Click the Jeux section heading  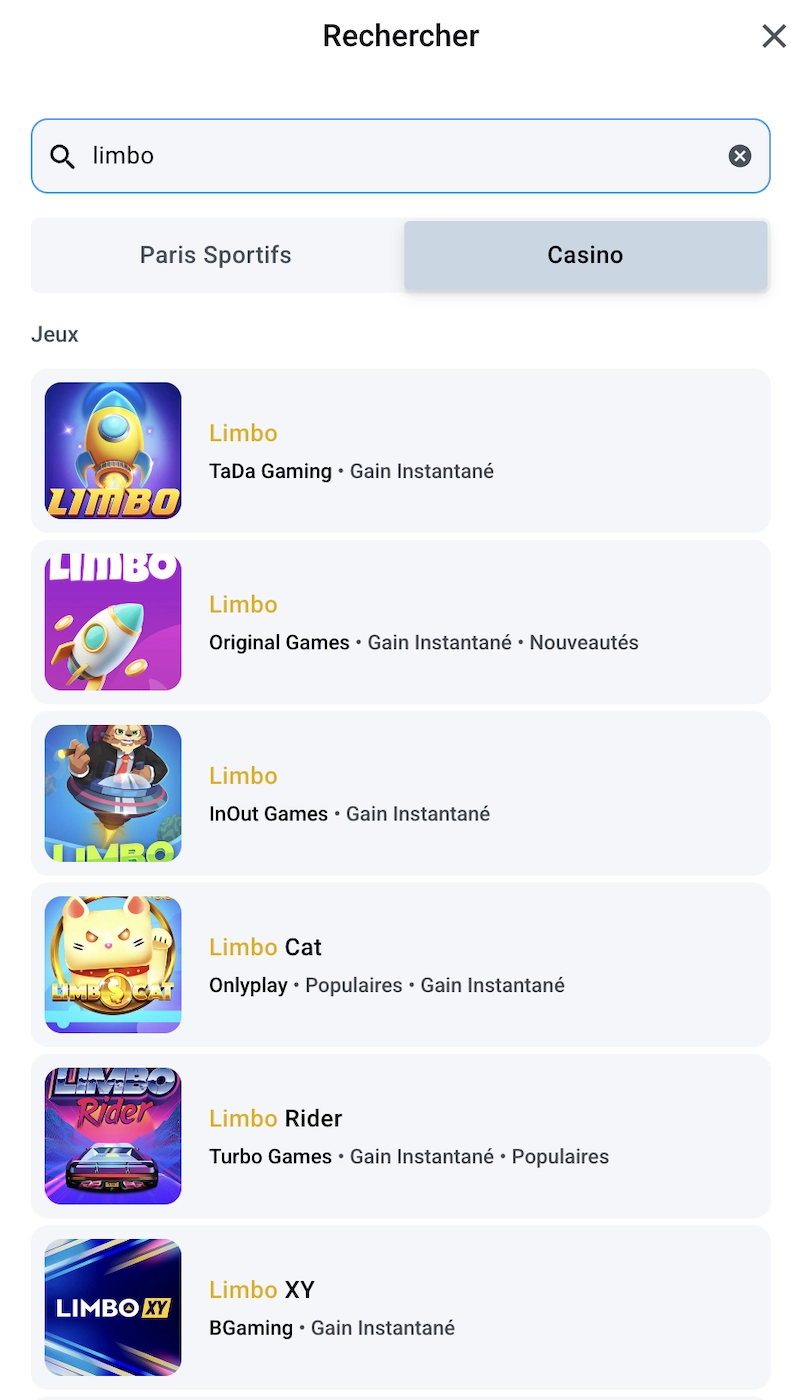pyautogui.click(x=54, y=334)
